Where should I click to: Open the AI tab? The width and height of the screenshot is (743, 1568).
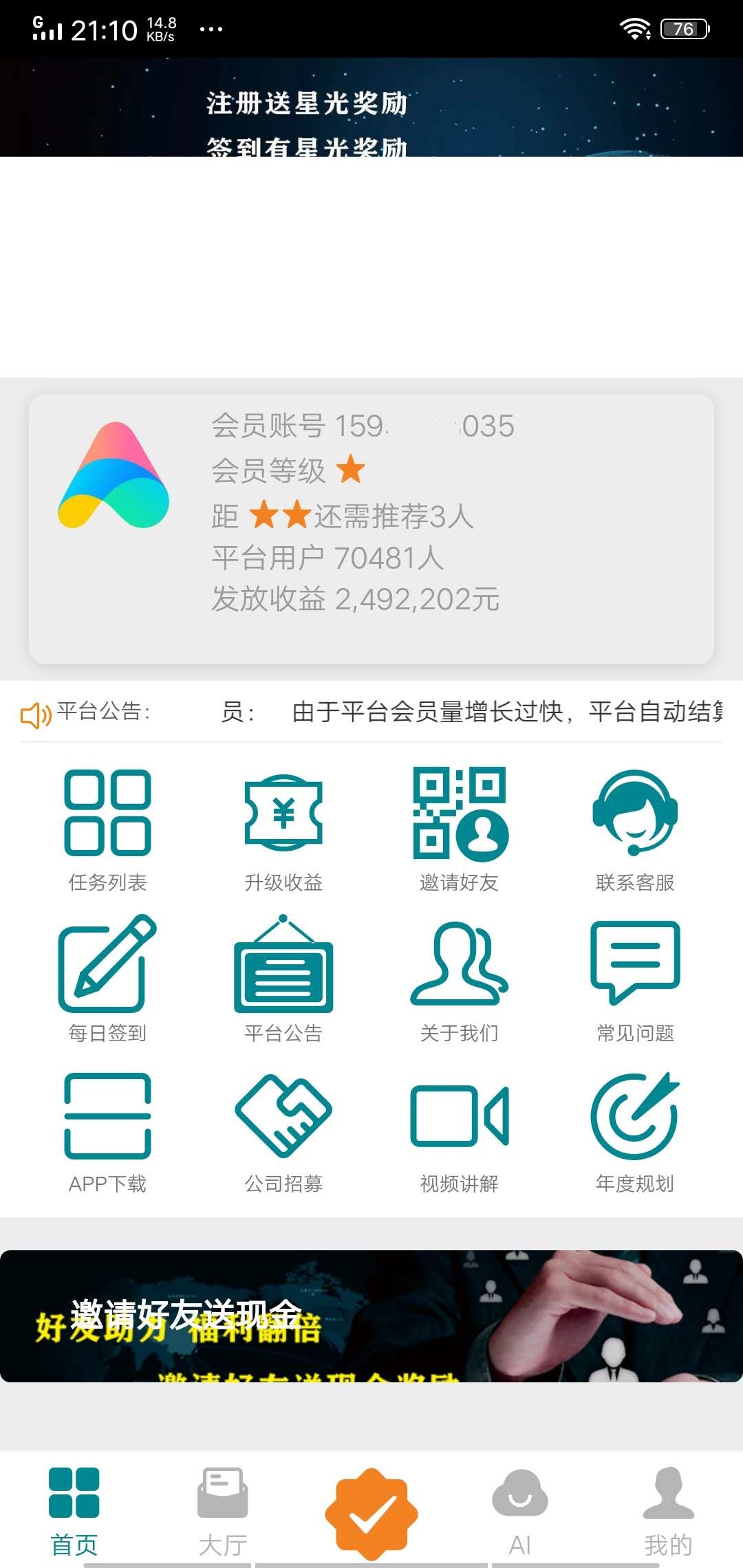519,1506
